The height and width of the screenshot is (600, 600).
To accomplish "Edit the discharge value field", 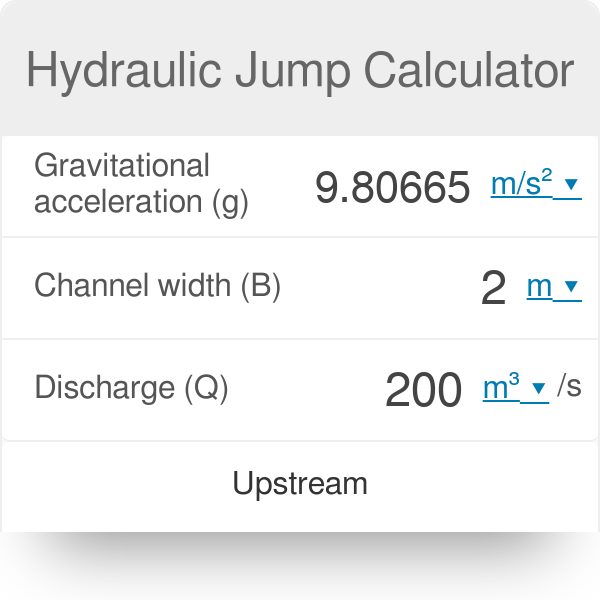I will point(423,390).
